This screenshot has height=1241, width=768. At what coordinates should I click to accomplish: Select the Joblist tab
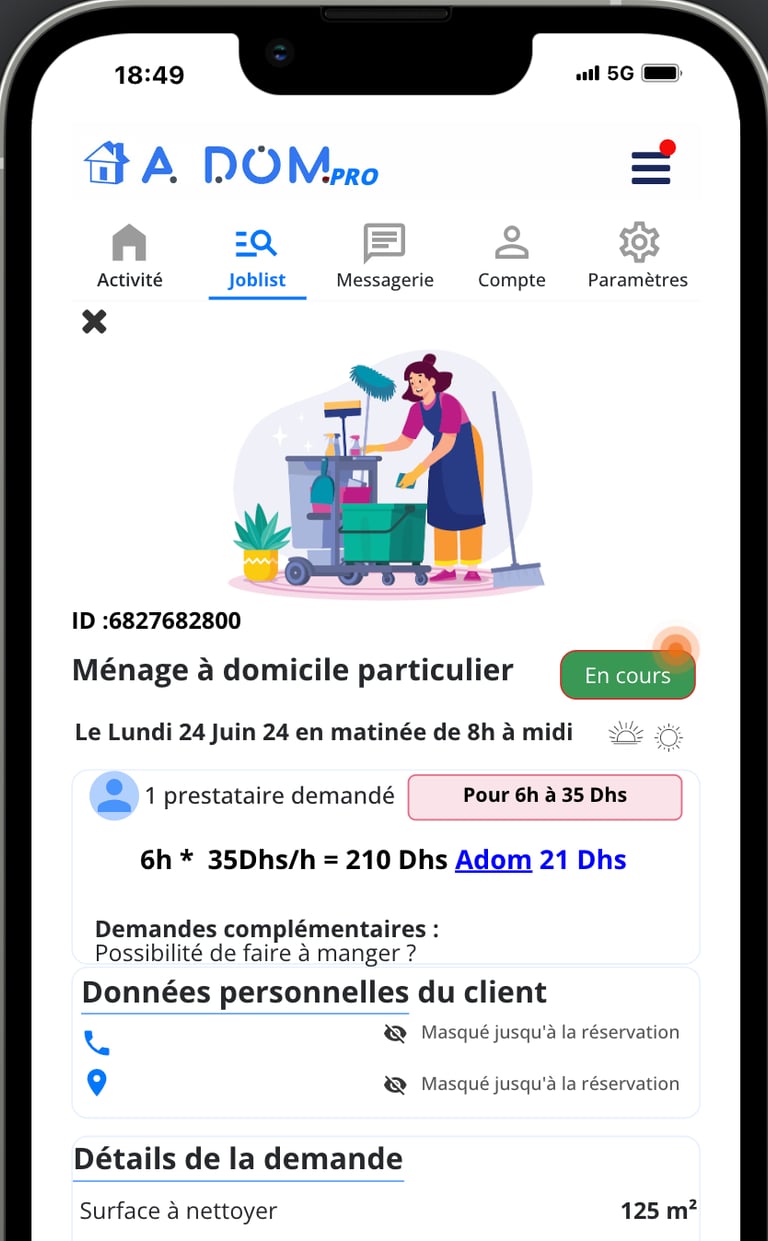[x=257, y=260]
